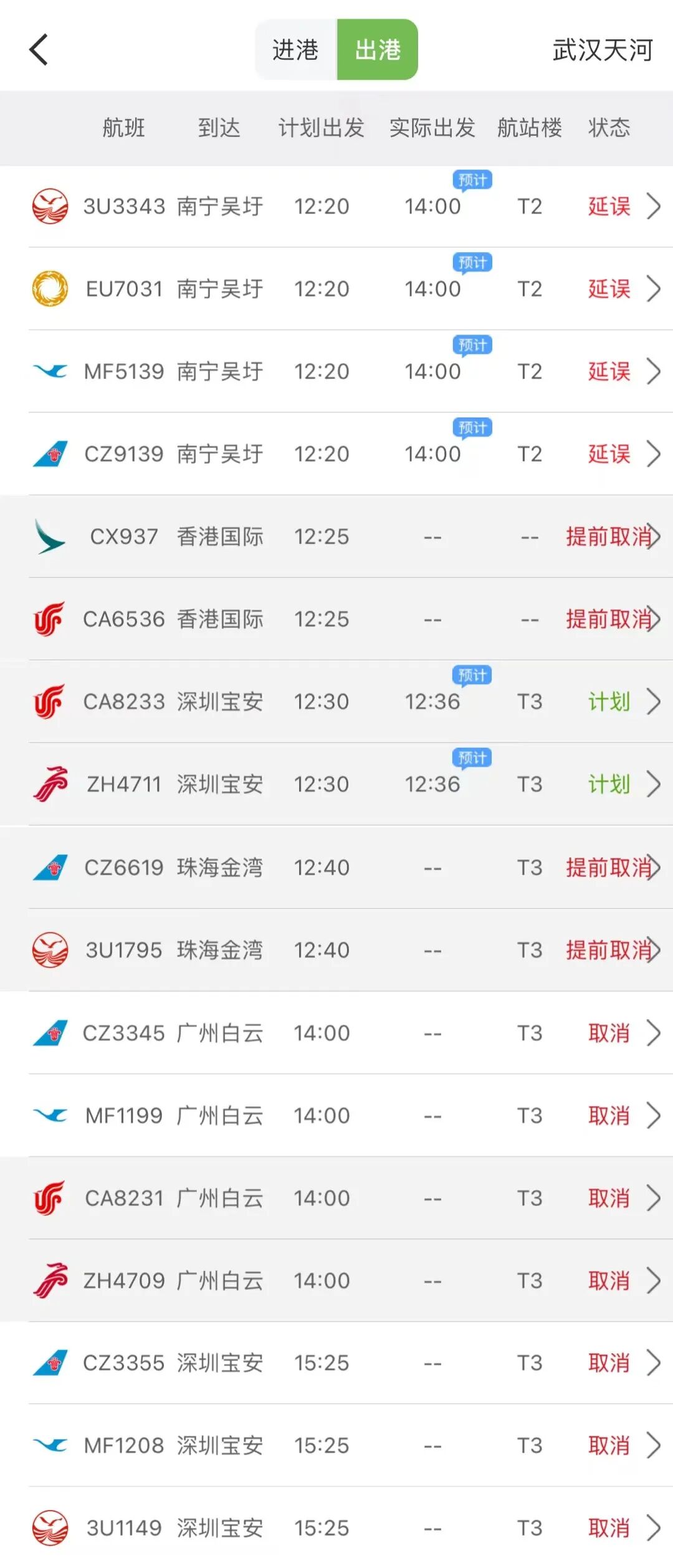Show flight CZ9139 to 南宁吴圩
This screenshot has height=1568, width=673.
(x=336, y=454)
